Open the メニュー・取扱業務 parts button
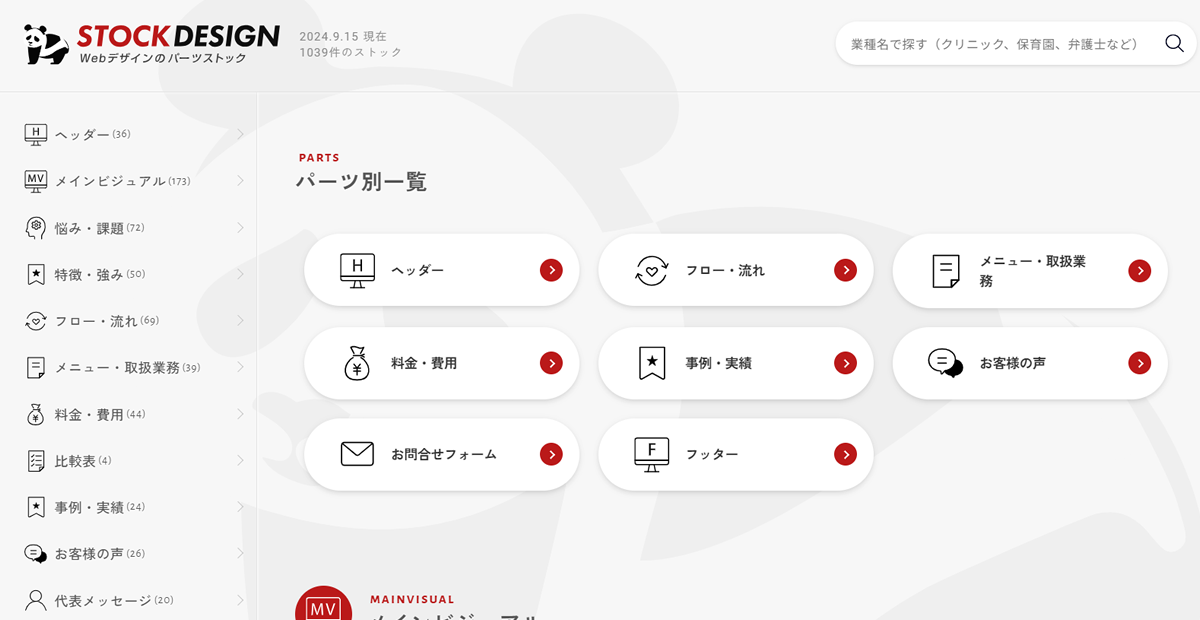Viewport: 1200px width, 620px height. coord(1029,271)
